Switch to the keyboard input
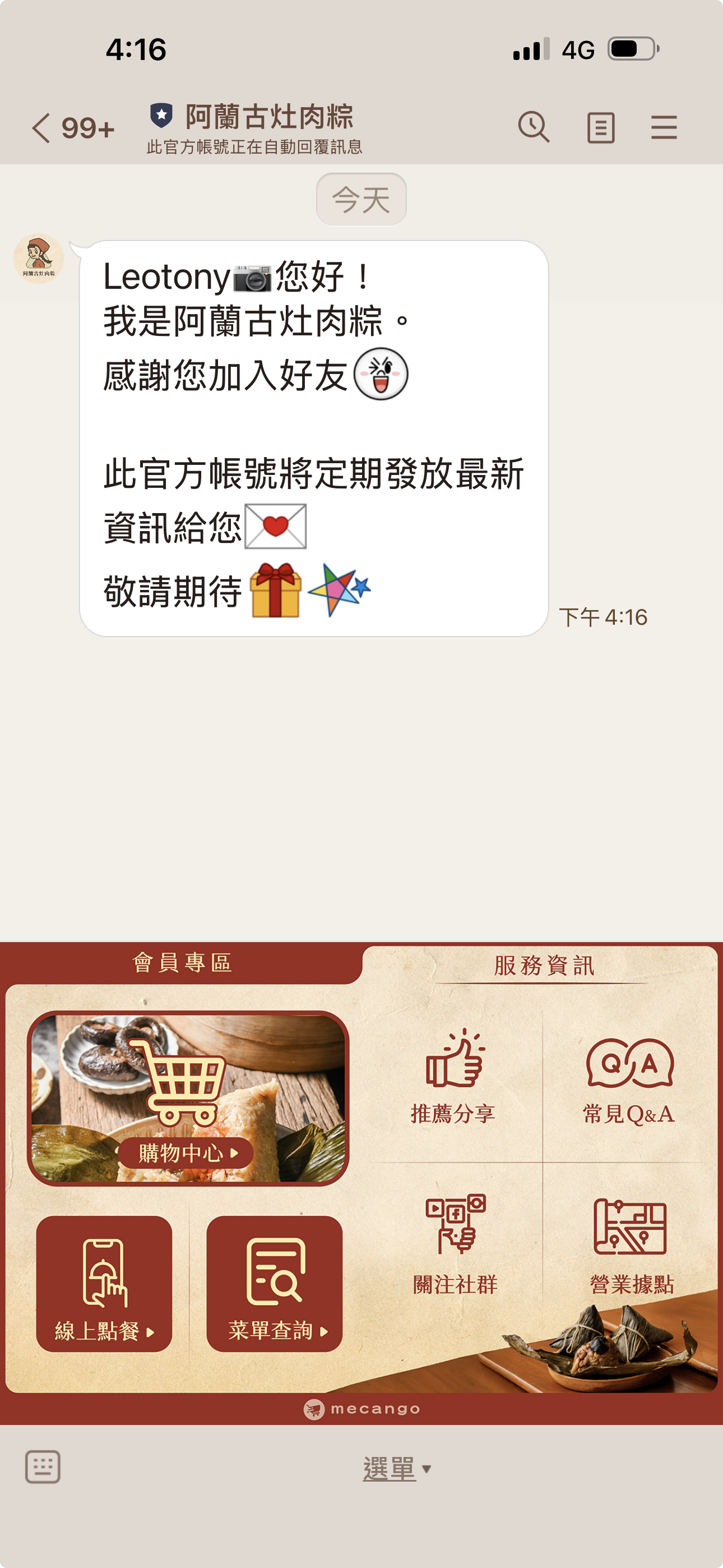This screenshot has height=1568, width=723. [43, 1468]
